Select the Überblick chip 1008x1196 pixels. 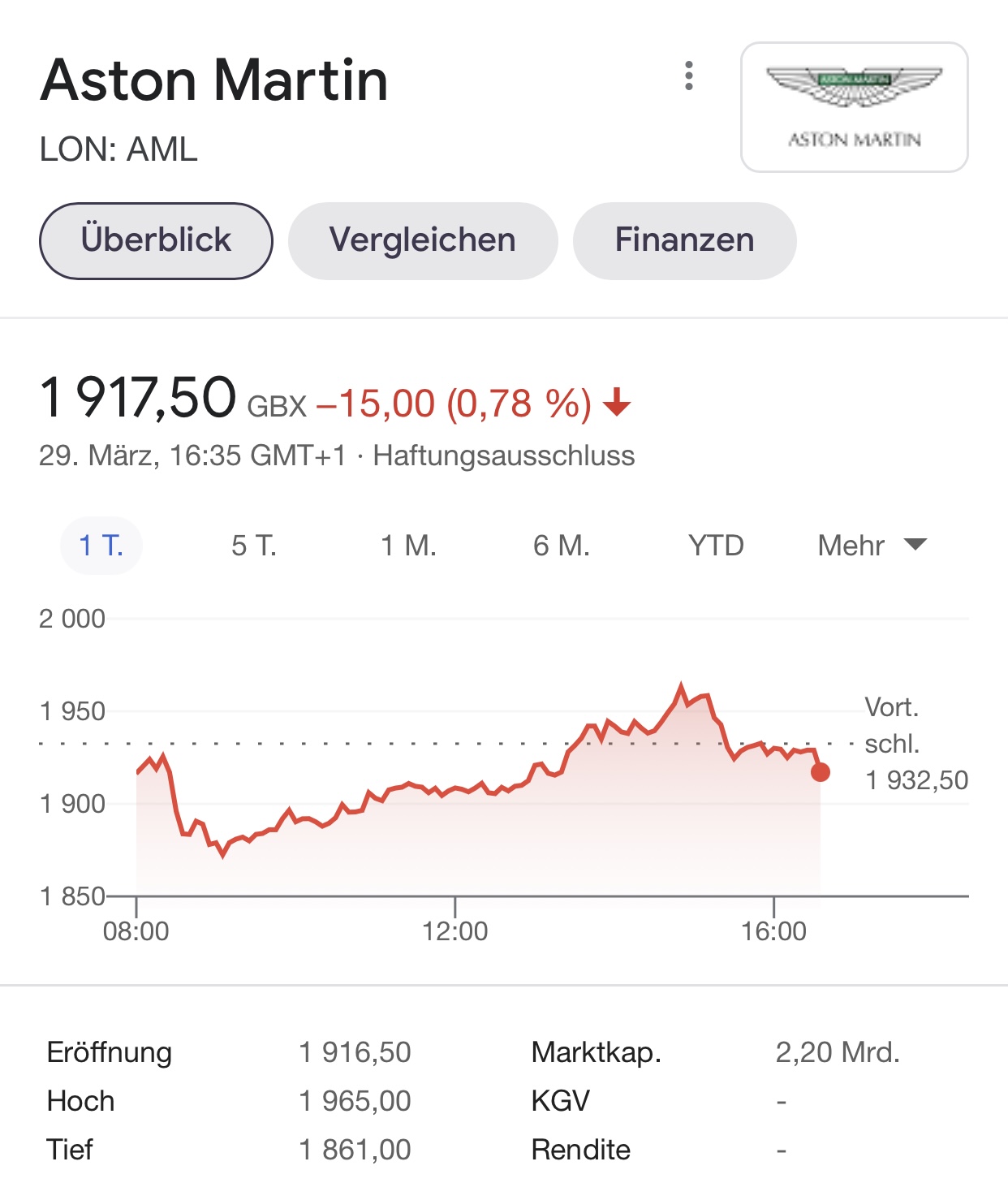point(156,241)
